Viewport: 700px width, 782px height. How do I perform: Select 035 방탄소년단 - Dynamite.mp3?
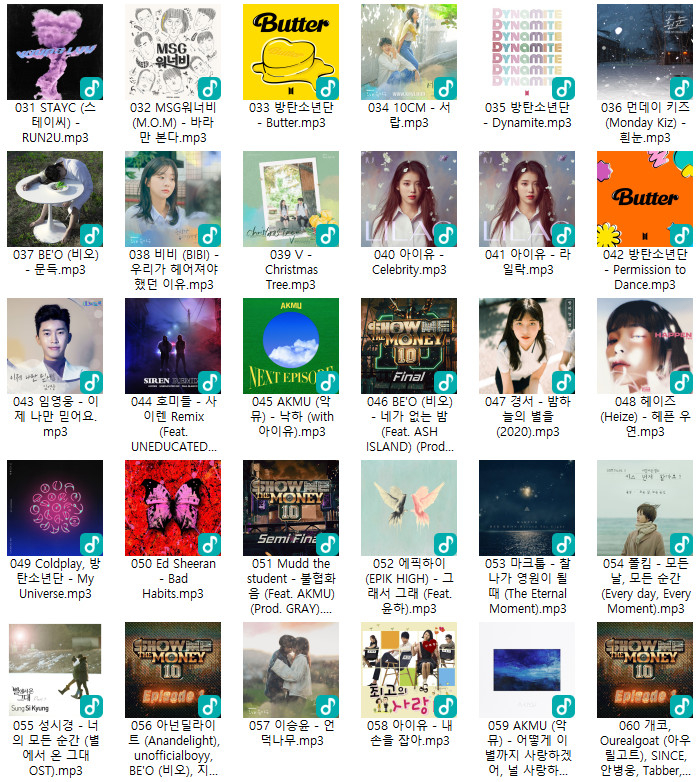527,52
